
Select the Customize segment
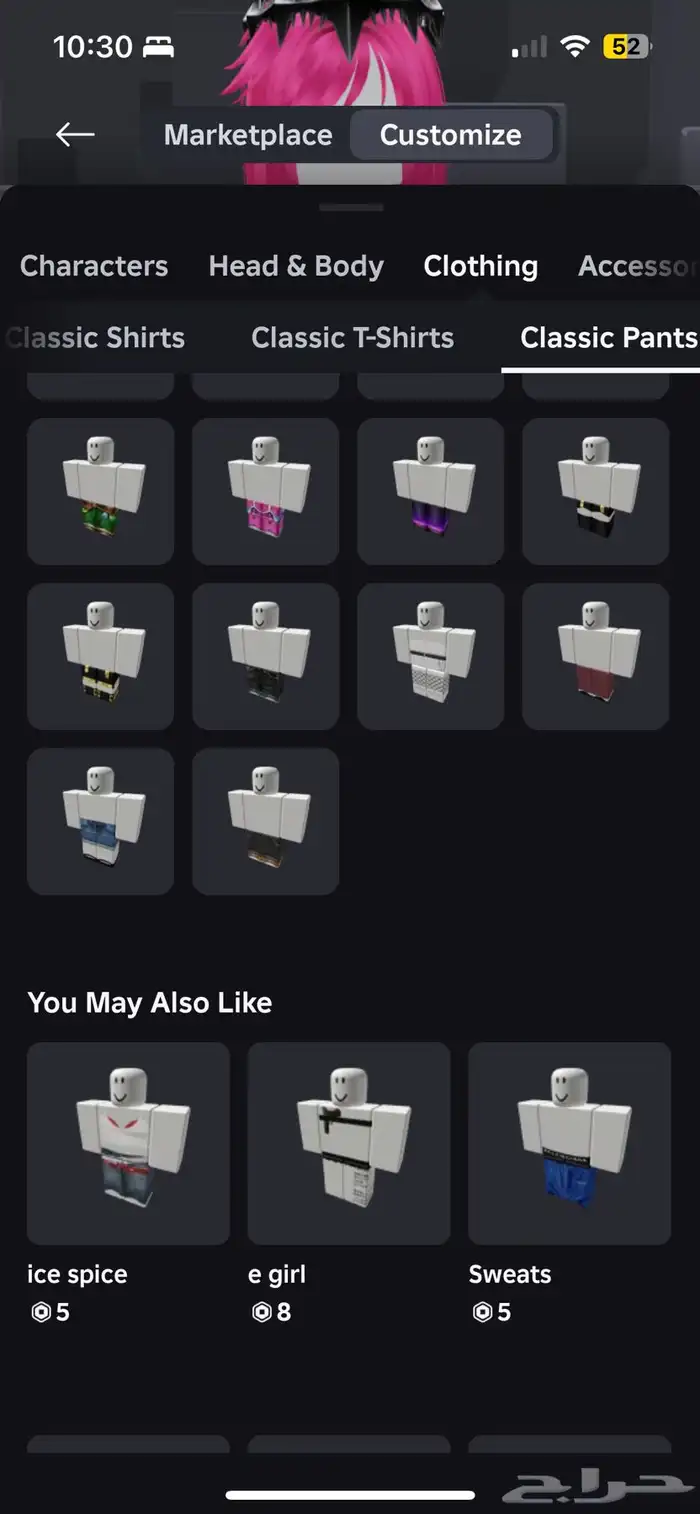click(450, 135)
